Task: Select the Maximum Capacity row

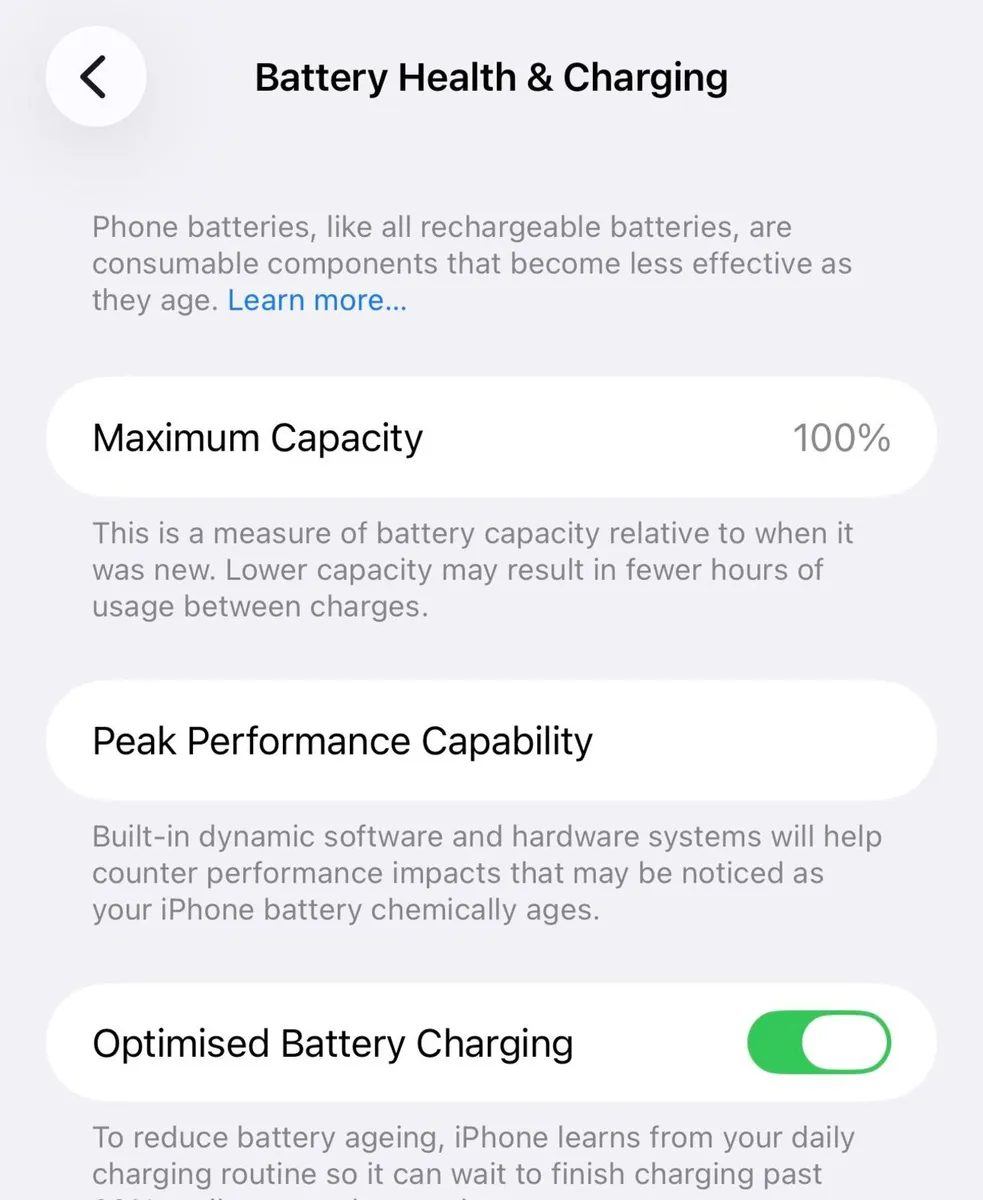Action: (491, 437)
